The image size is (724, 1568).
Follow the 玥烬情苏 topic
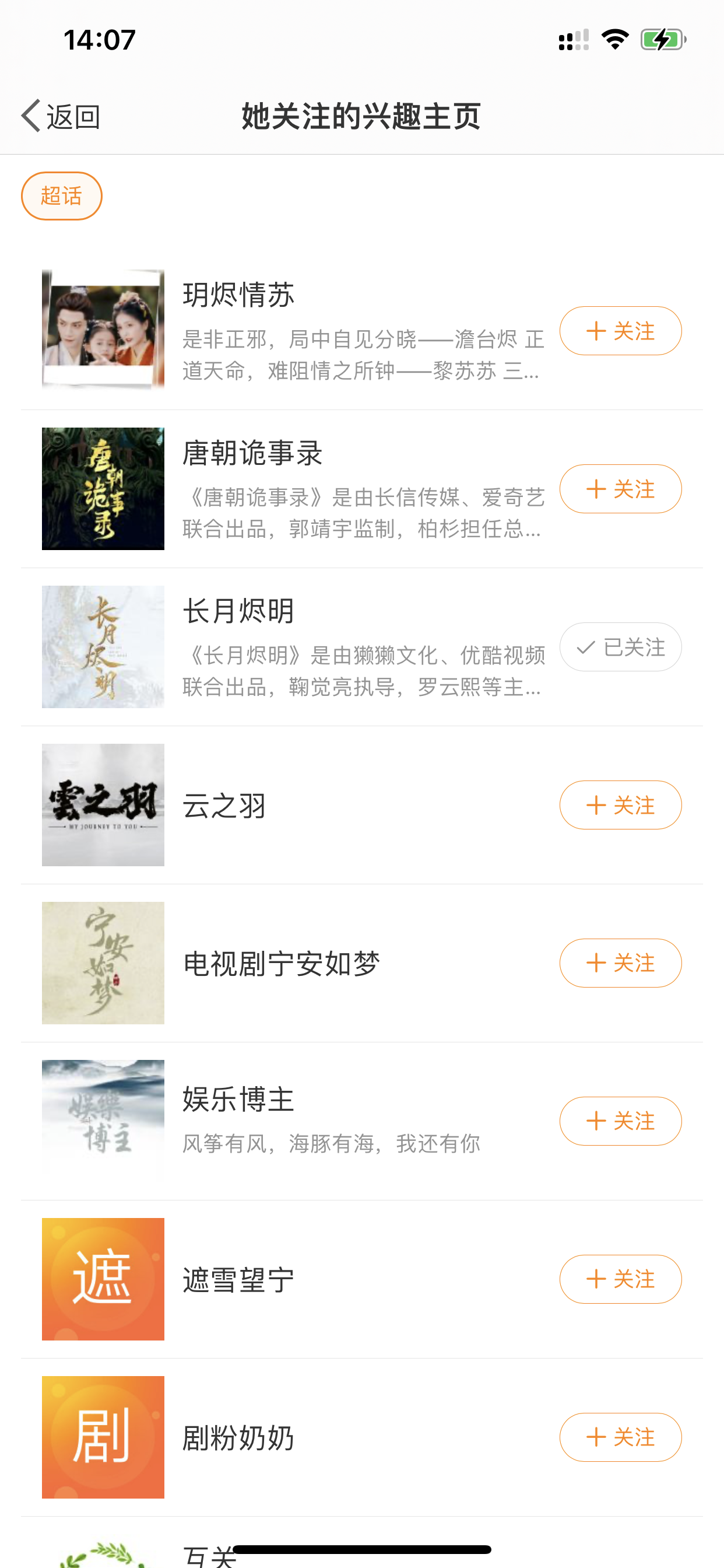pos(620,331)
